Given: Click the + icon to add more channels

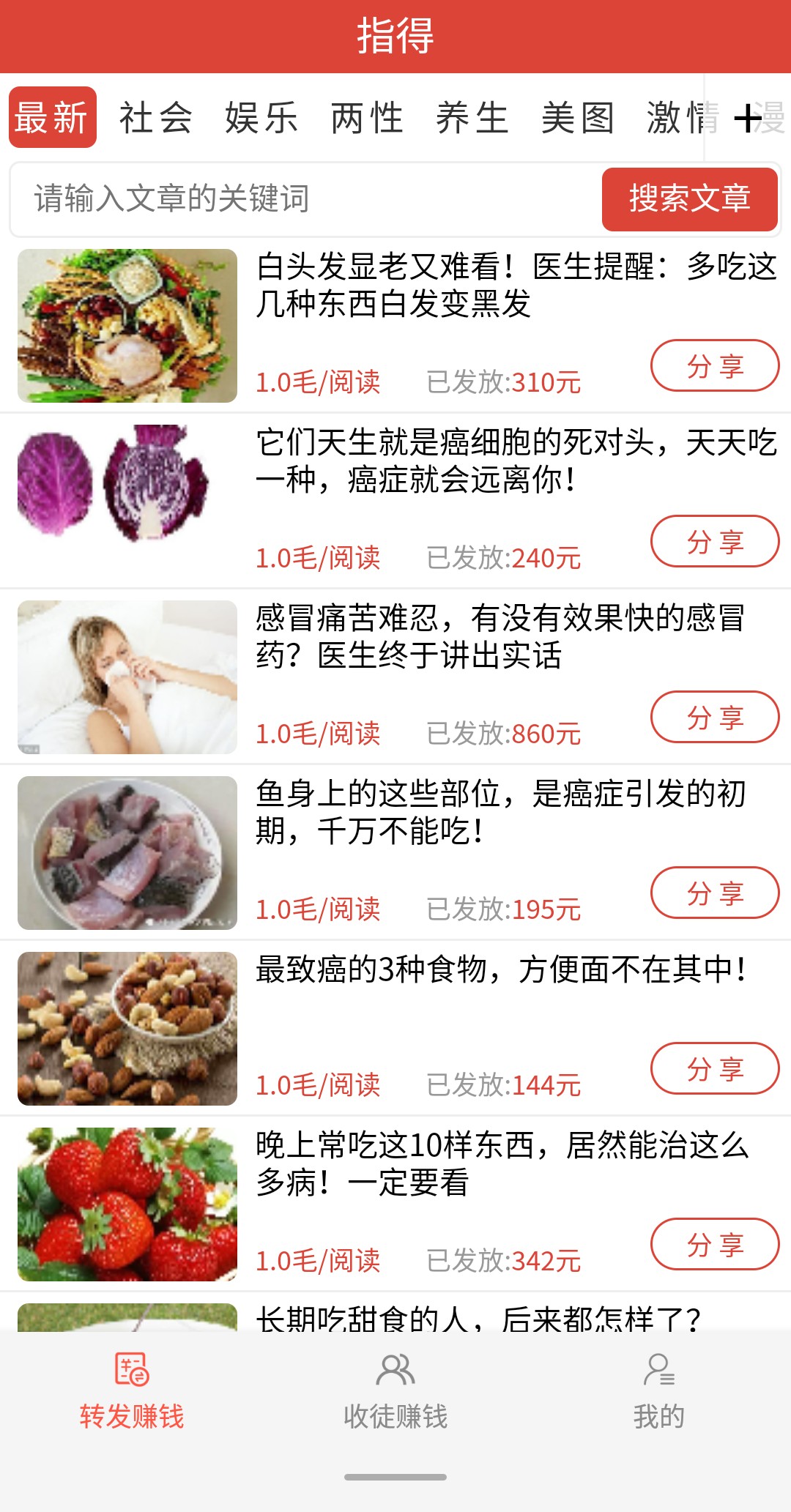Looking at the screenshot, I should tap(747, 119).
